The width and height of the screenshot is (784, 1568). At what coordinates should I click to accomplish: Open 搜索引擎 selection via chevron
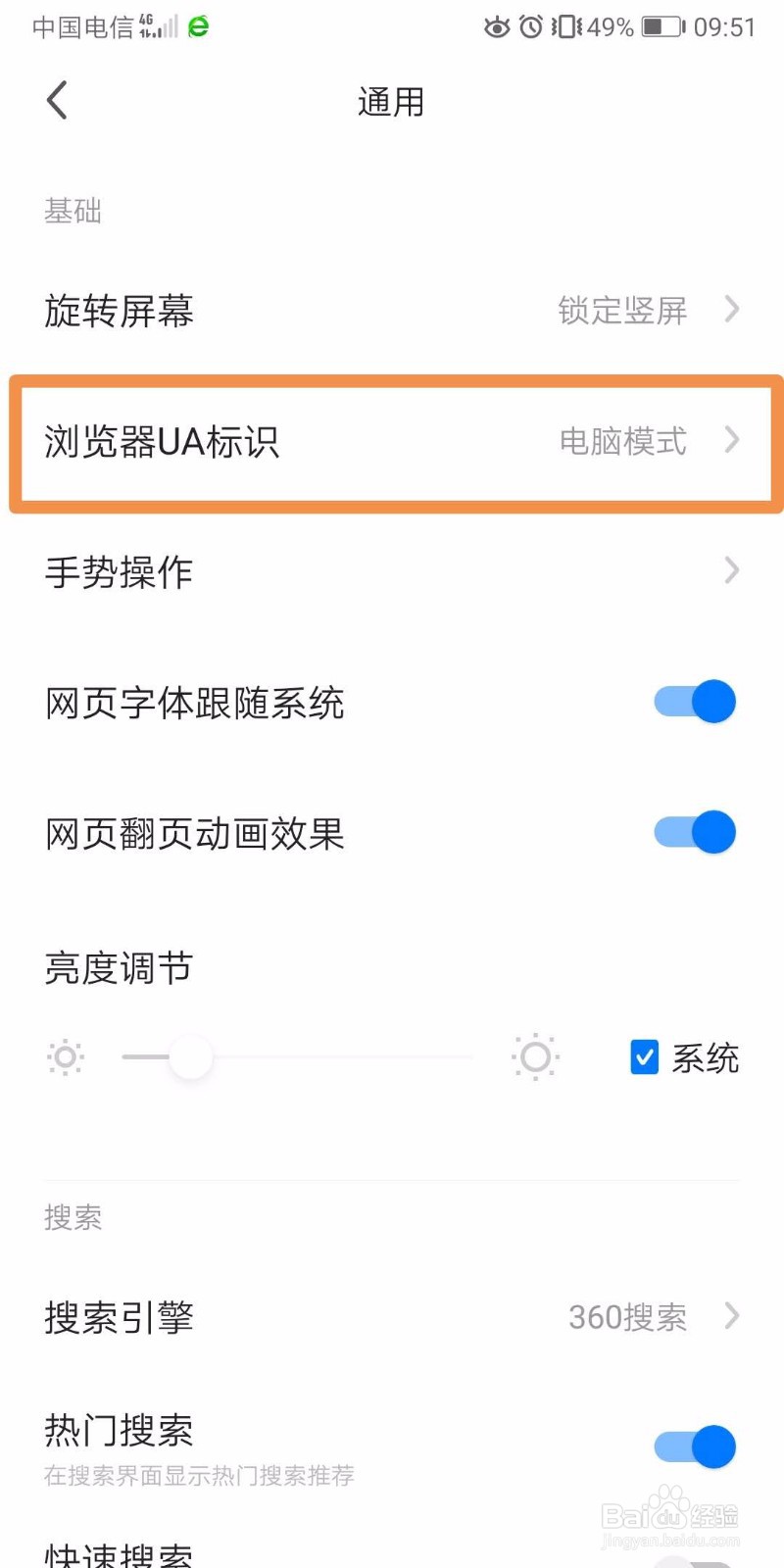731,1317
